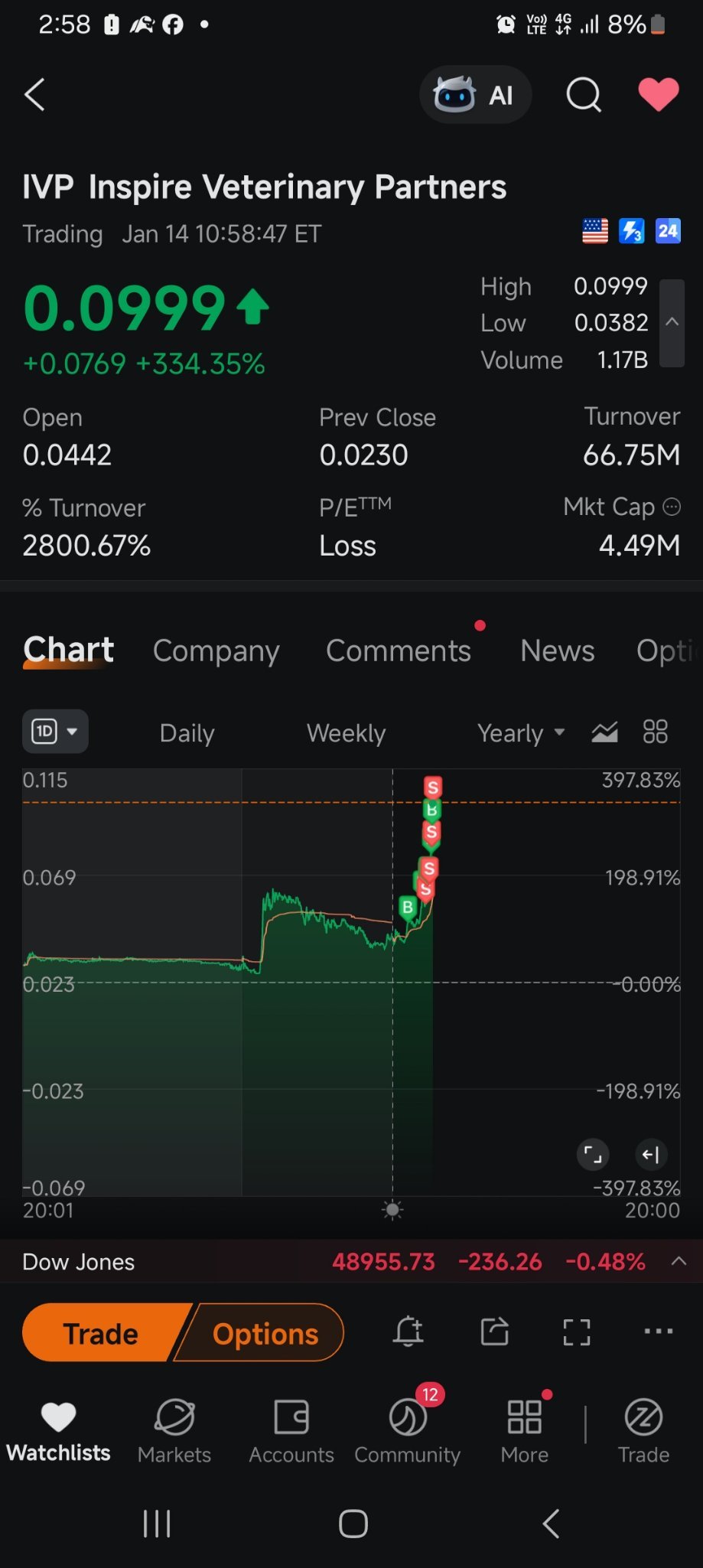This screenshot has height=1568, width=703.
Task: Go to the Community tab
Action: tap(408, 1431)
